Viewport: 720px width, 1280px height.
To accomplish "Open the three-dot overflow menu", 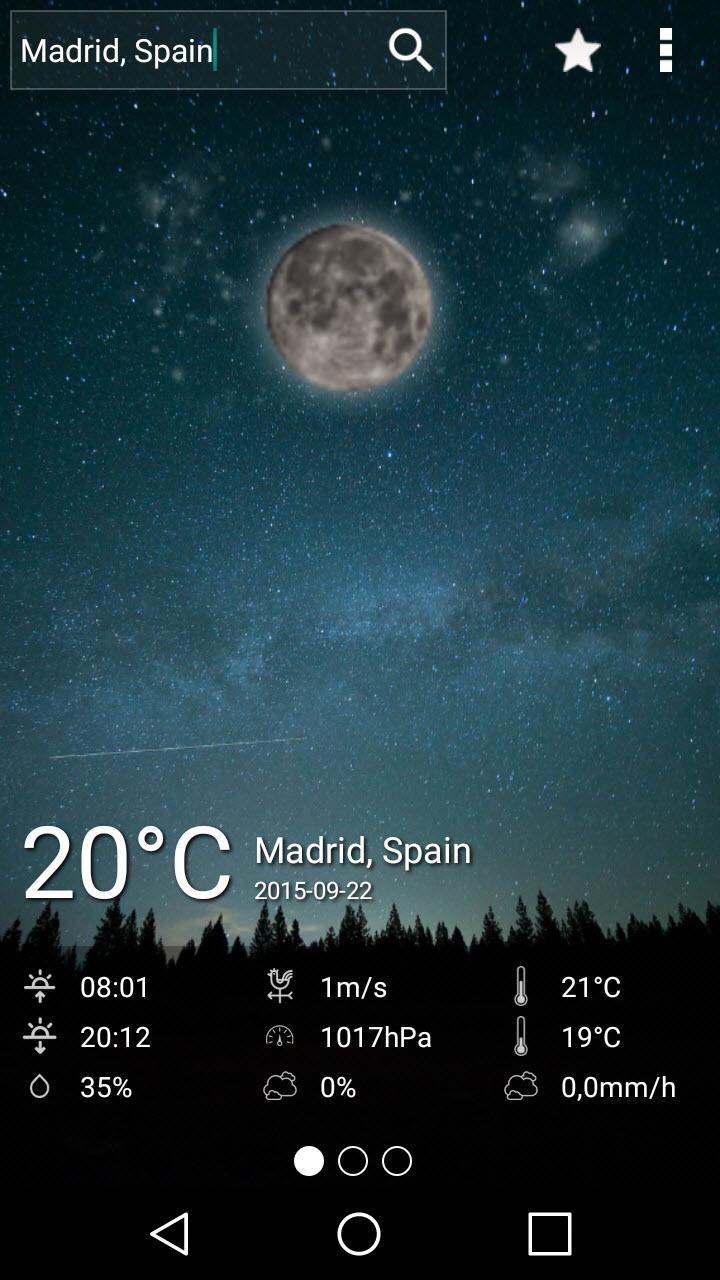I will [x=666, y=50].
